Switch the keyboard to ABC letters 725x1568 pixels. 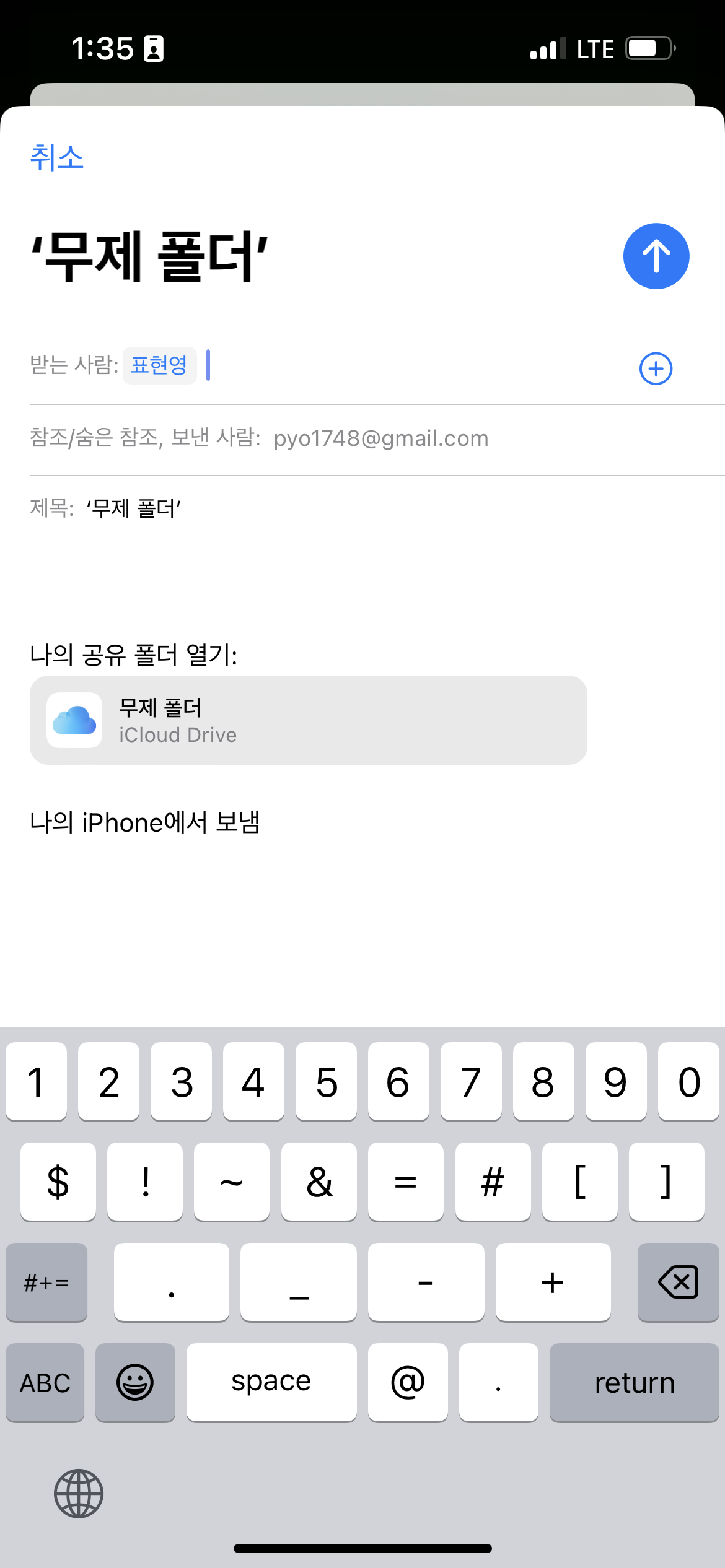(x=45, y=1383)
